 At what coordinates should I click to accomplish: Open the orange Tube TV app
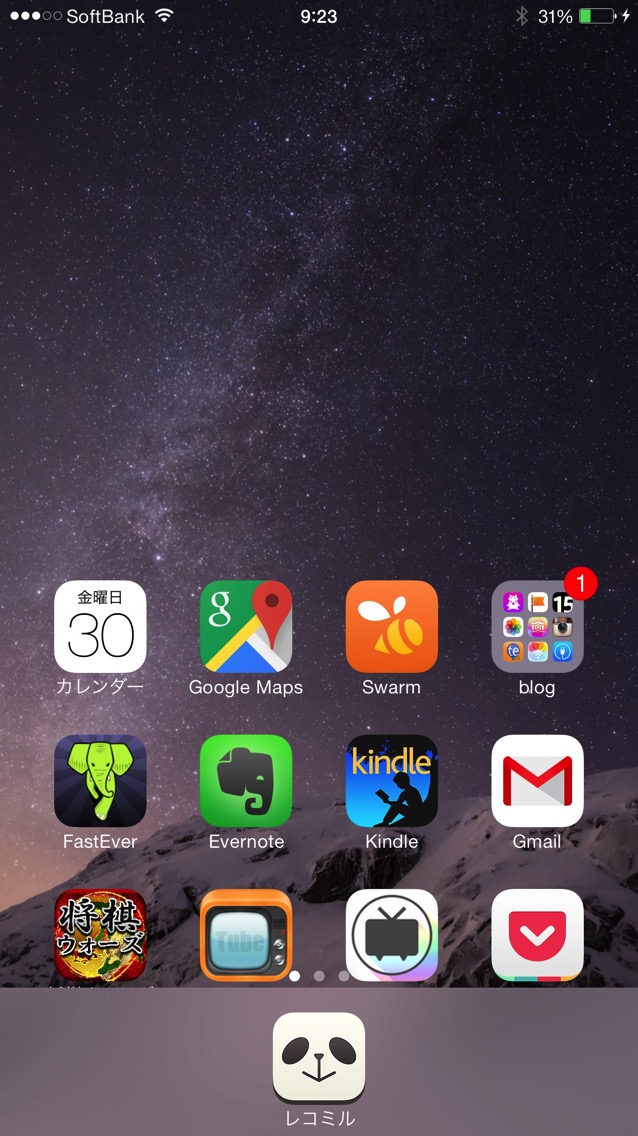click(x=245, y=935)
